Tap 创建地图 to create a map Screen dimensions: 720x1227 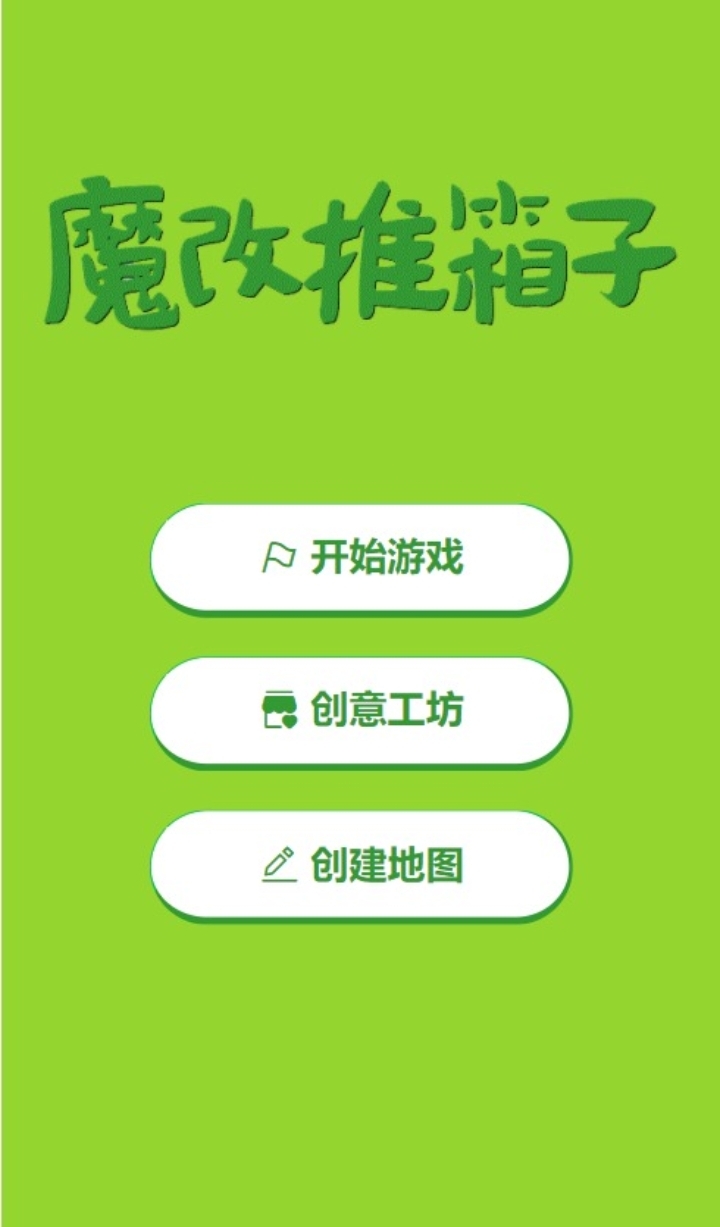point(360,865)
